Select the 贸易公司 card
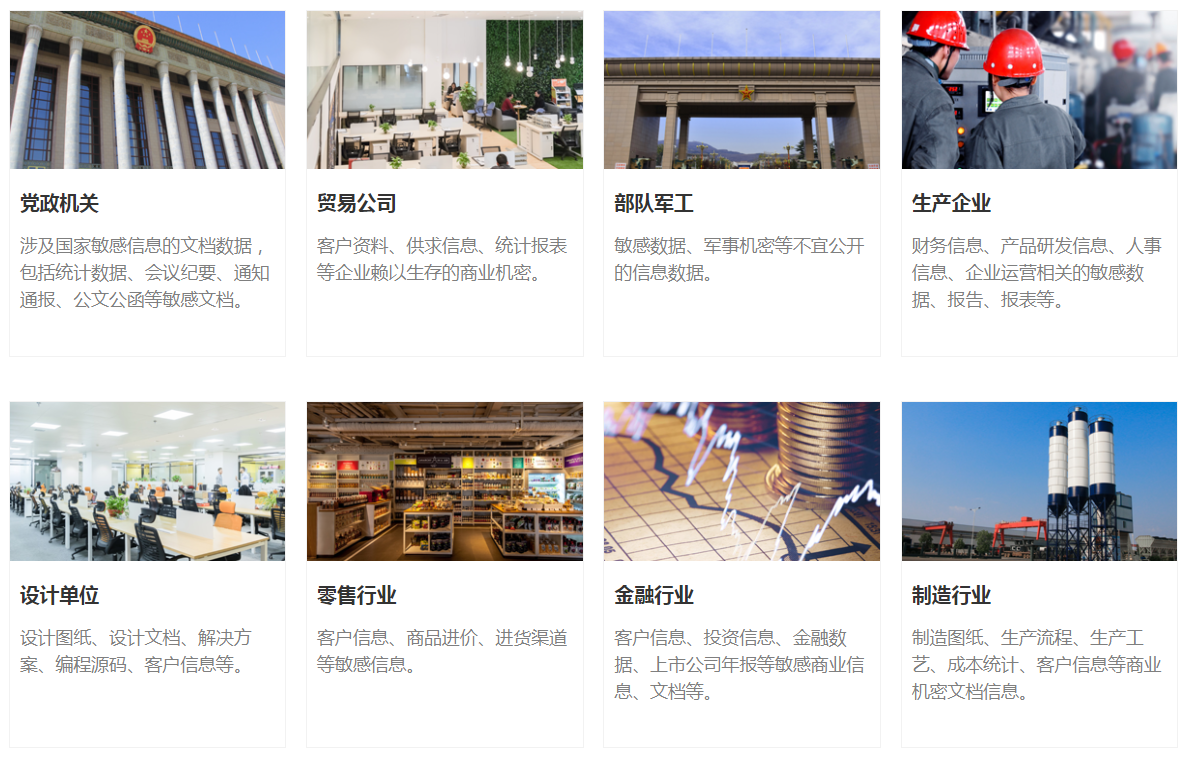This screenshot has width=1190, height=758. 444,183
